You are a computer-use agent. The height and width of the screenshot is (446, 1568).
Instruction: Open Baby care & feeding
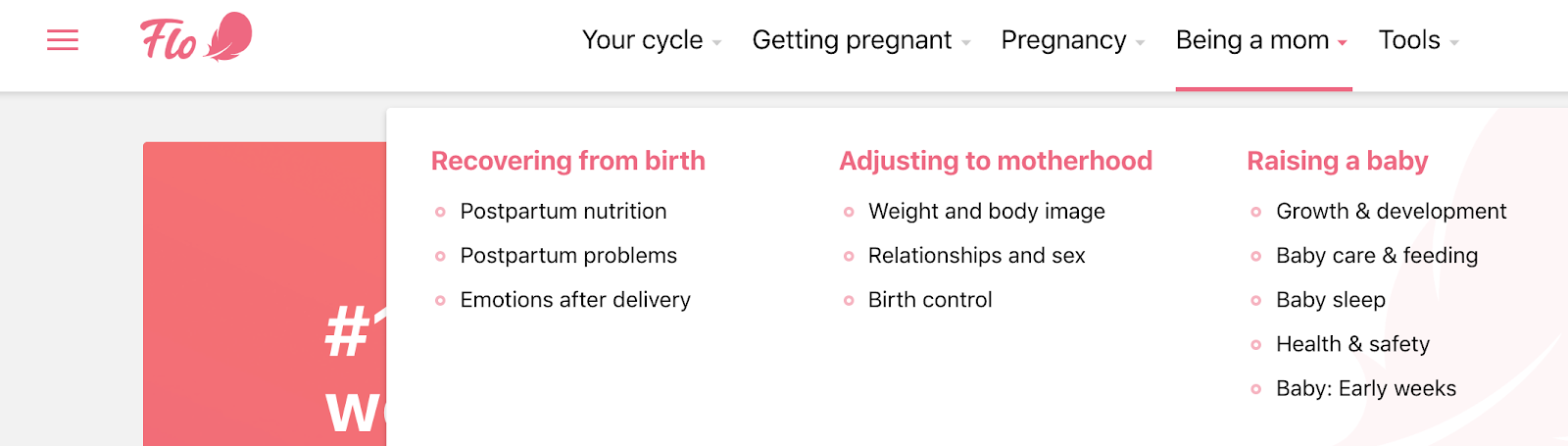[x=1376, y=256]
